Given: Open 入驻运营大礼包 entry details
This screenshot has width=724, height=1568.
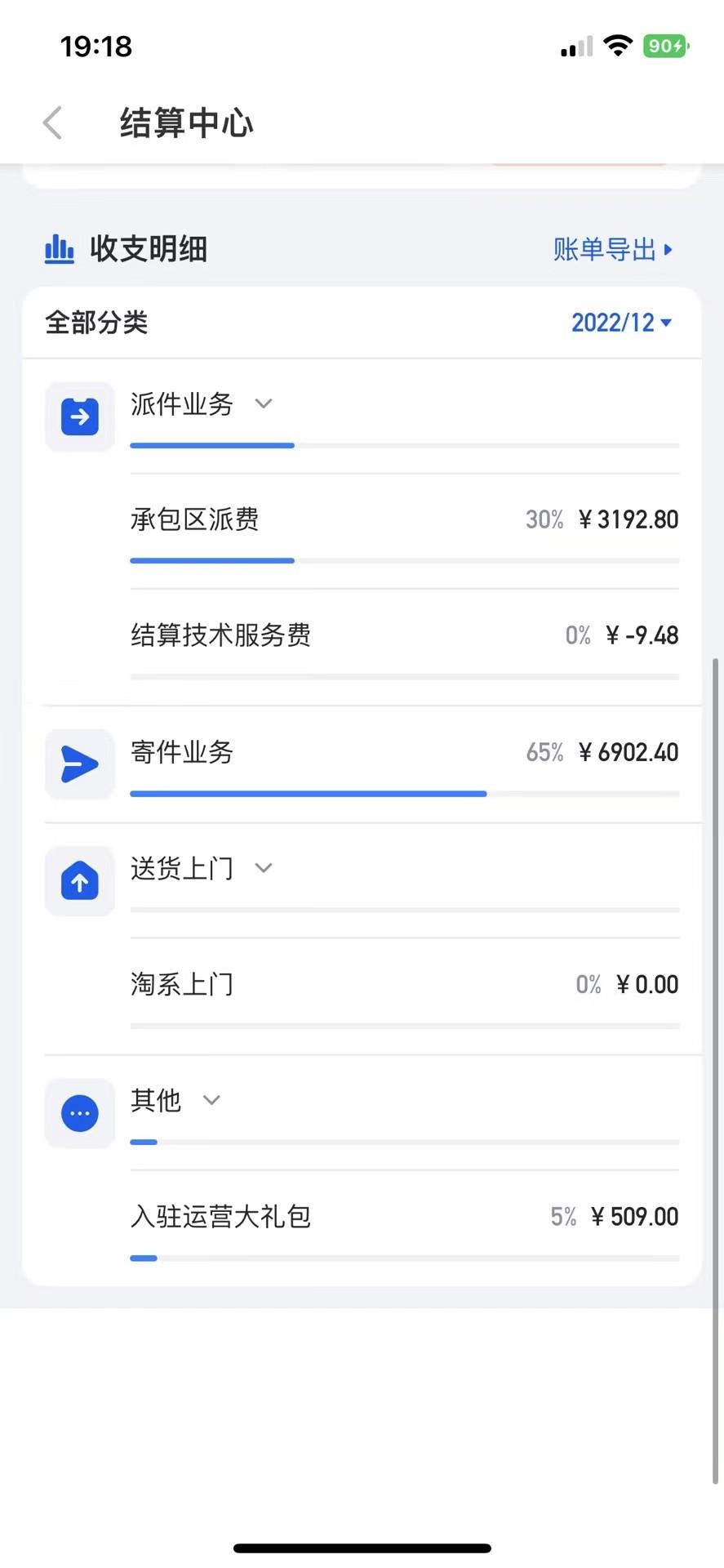Looking at the screenshot, I should point(220,1216).
